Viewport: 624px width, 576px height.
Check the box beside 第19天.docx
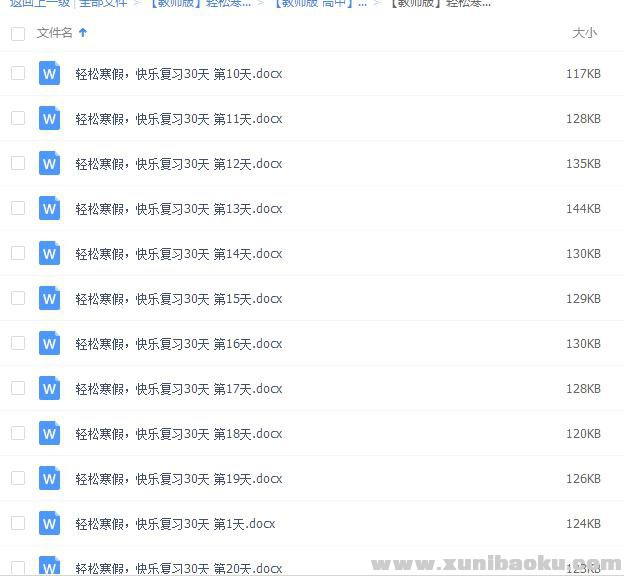click(x=18, y=478)
